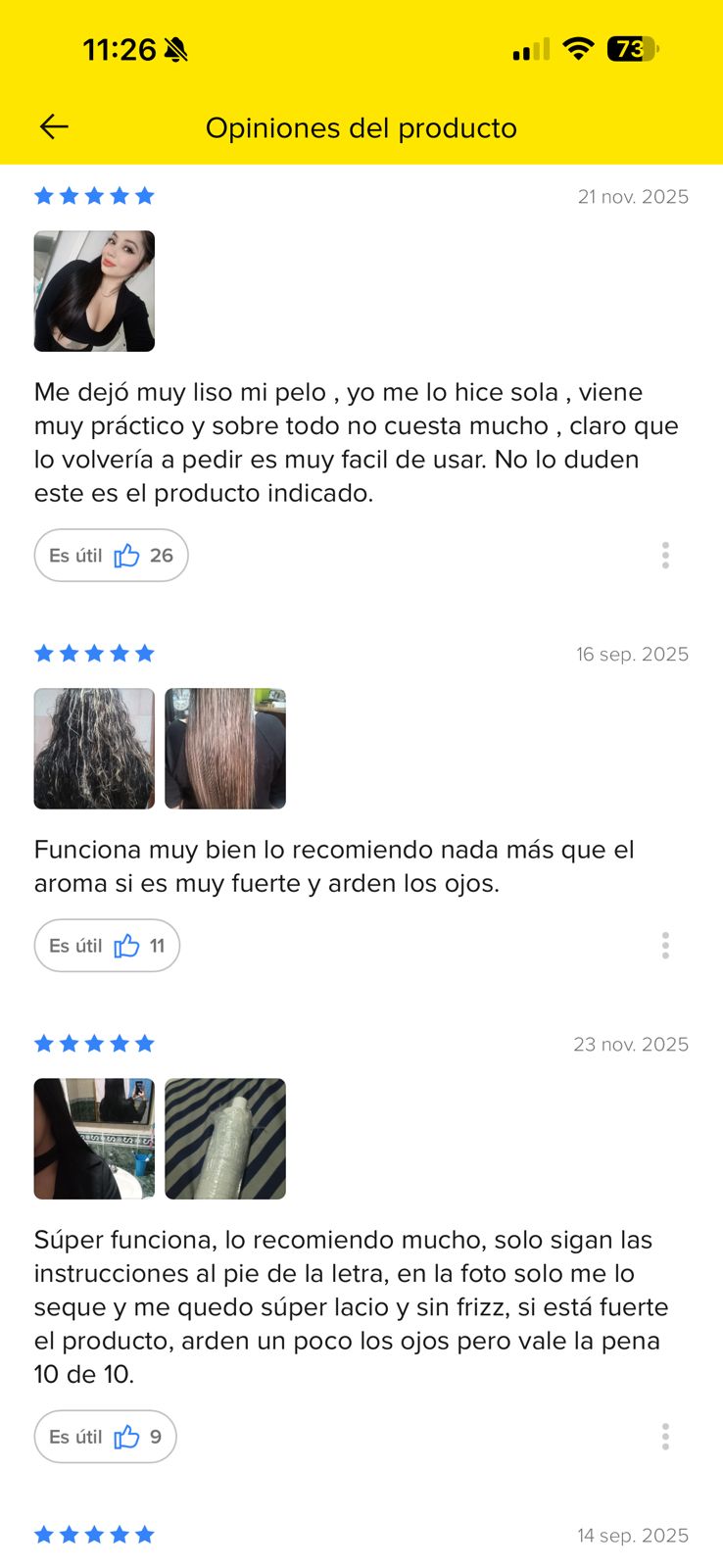Open the wrapped bottle photo in the 23 nov. review
Viewport: 723px width, 1568px height.
pyautogui.click(x=225, y=1139)
